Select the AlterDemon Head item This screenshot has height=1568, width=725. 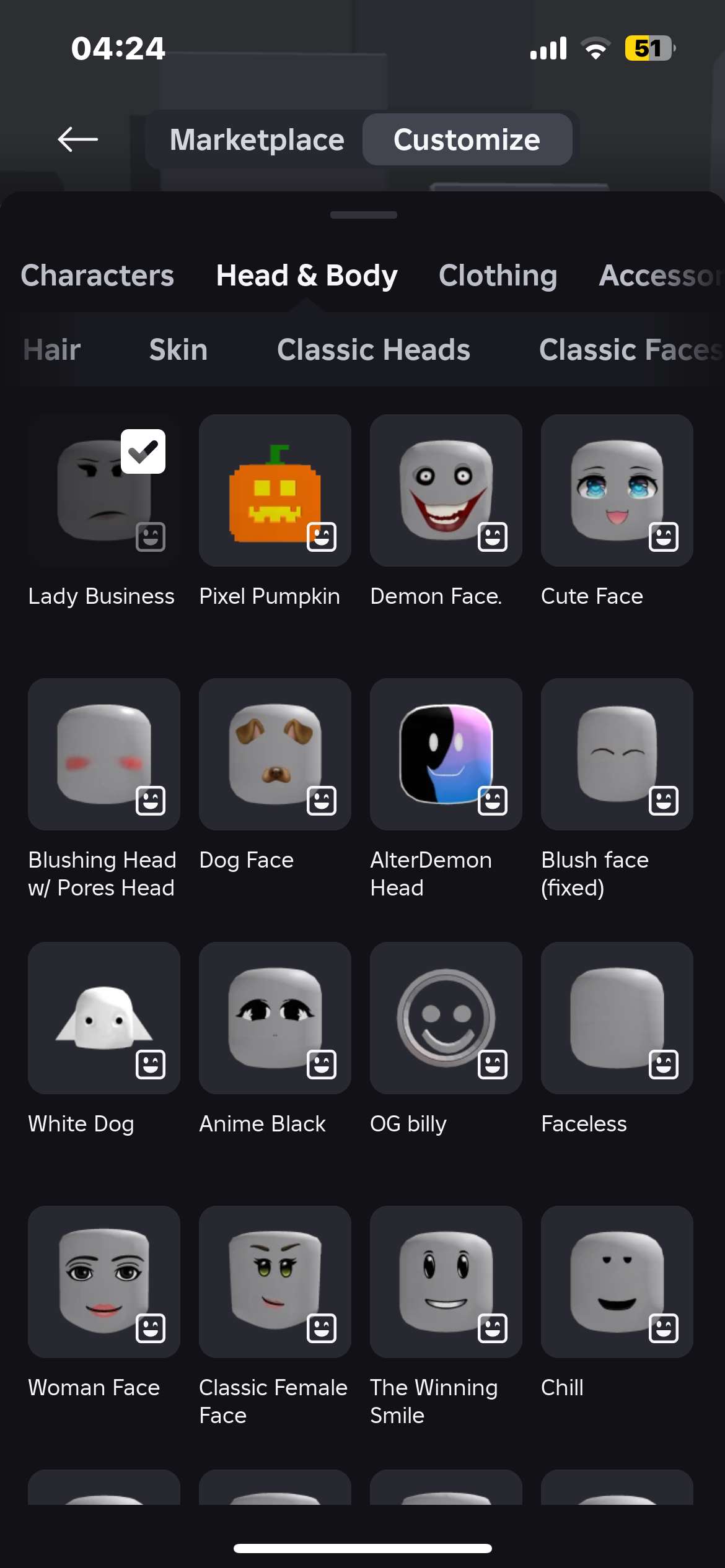click(x=446, y=754)
